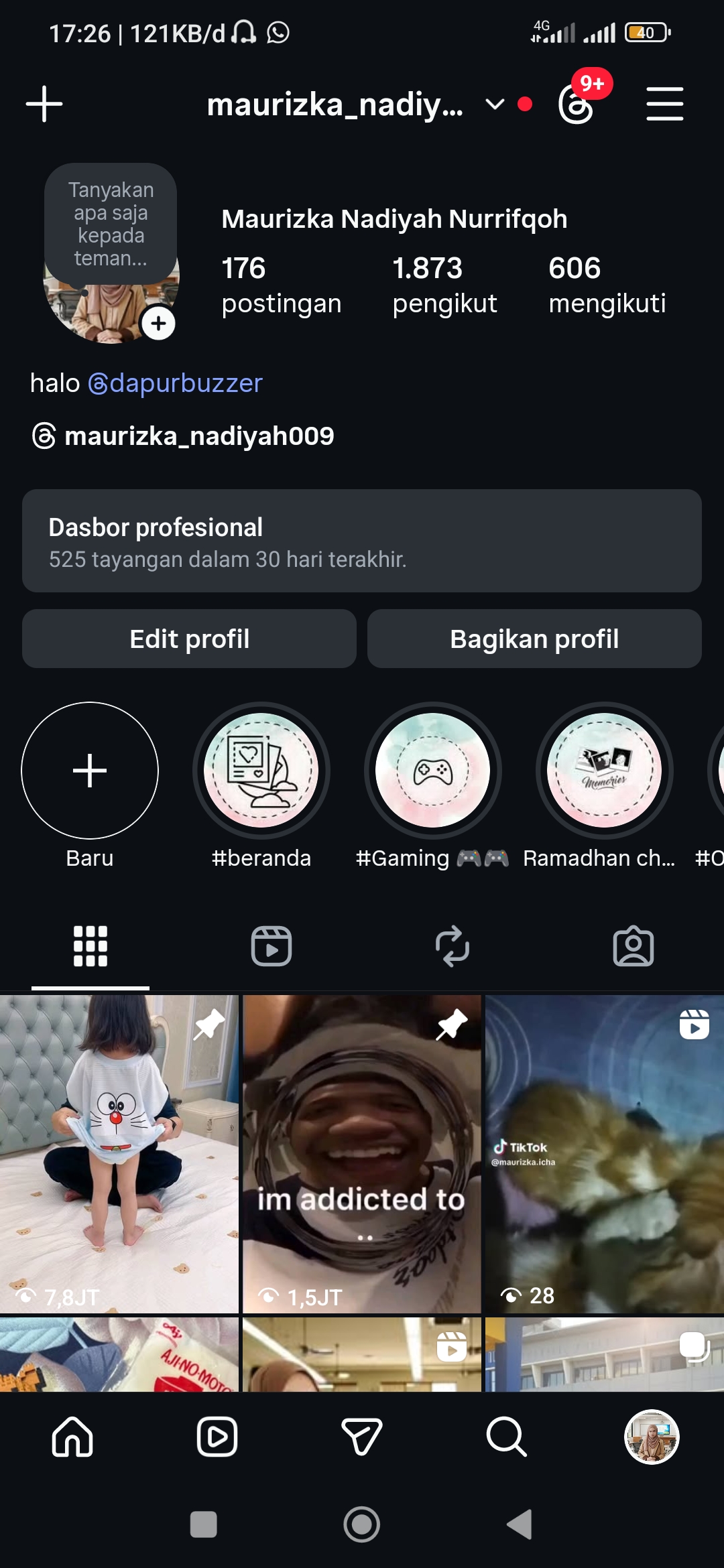724x1568 pixels.
Task: View the 1.873 pengikut followers list
Action: pos(444,285)
